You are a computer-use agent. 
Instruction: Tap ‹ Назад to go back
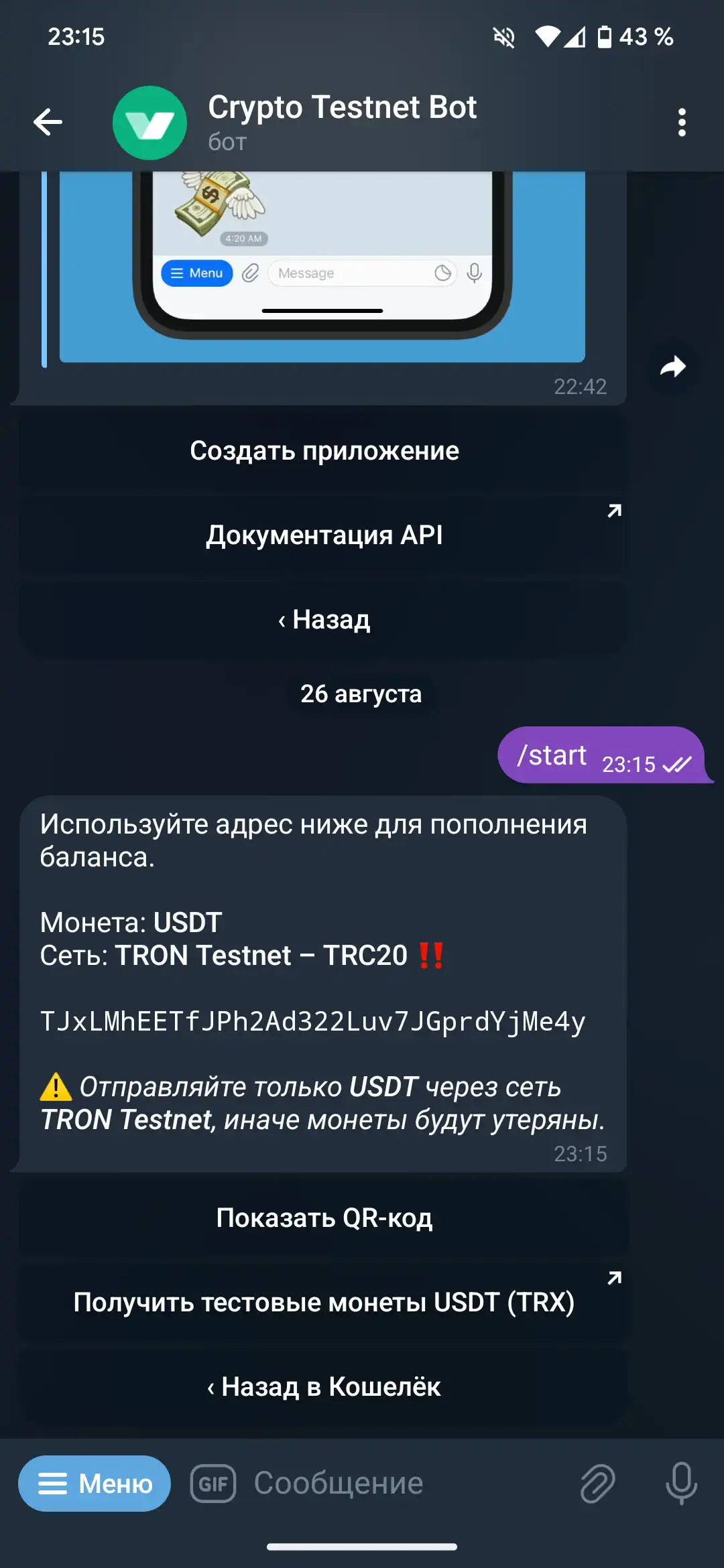tap(324, 619)
